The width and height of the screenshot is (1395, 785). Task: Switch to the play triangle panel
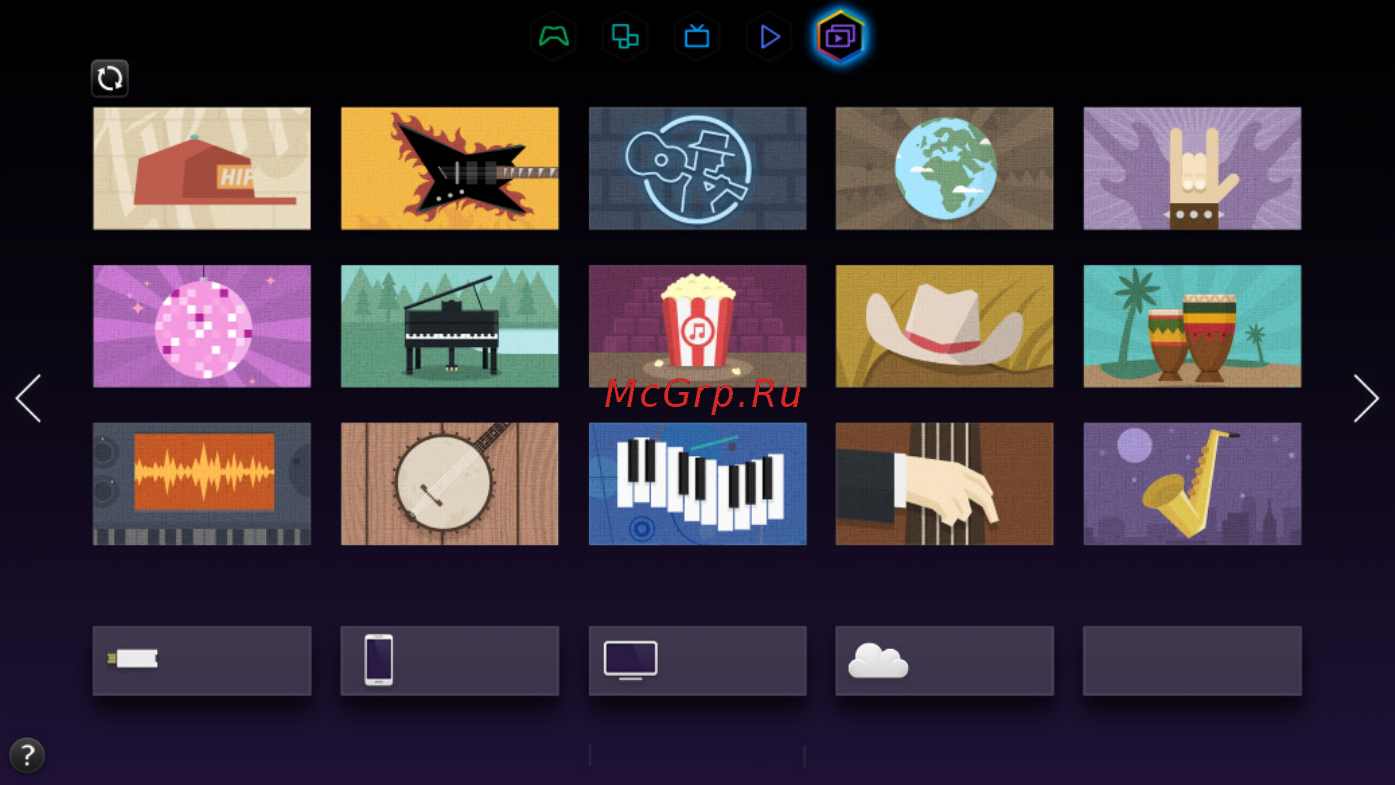[769, 37]
